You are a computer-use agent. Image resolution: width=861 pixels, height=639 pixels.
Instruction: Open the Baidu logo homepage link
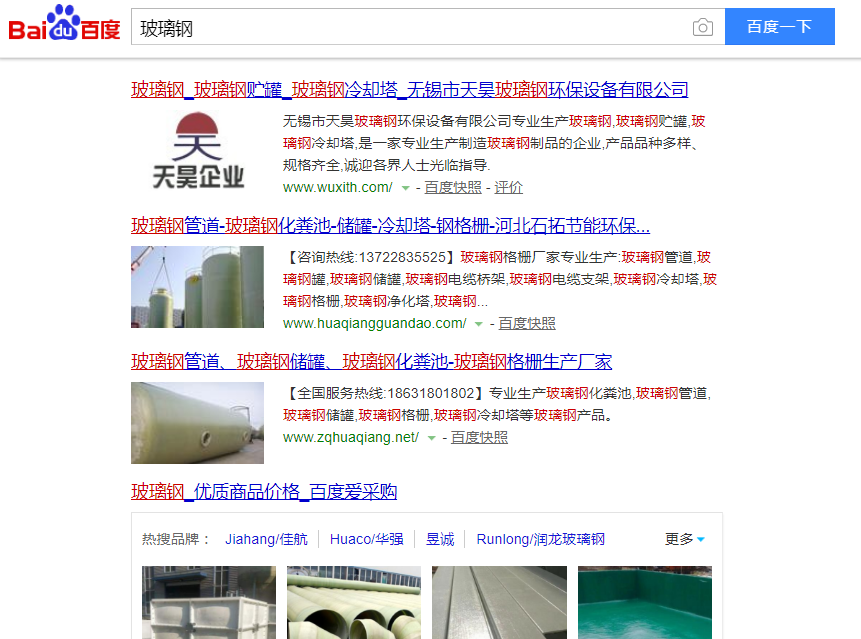coord(65,24)
